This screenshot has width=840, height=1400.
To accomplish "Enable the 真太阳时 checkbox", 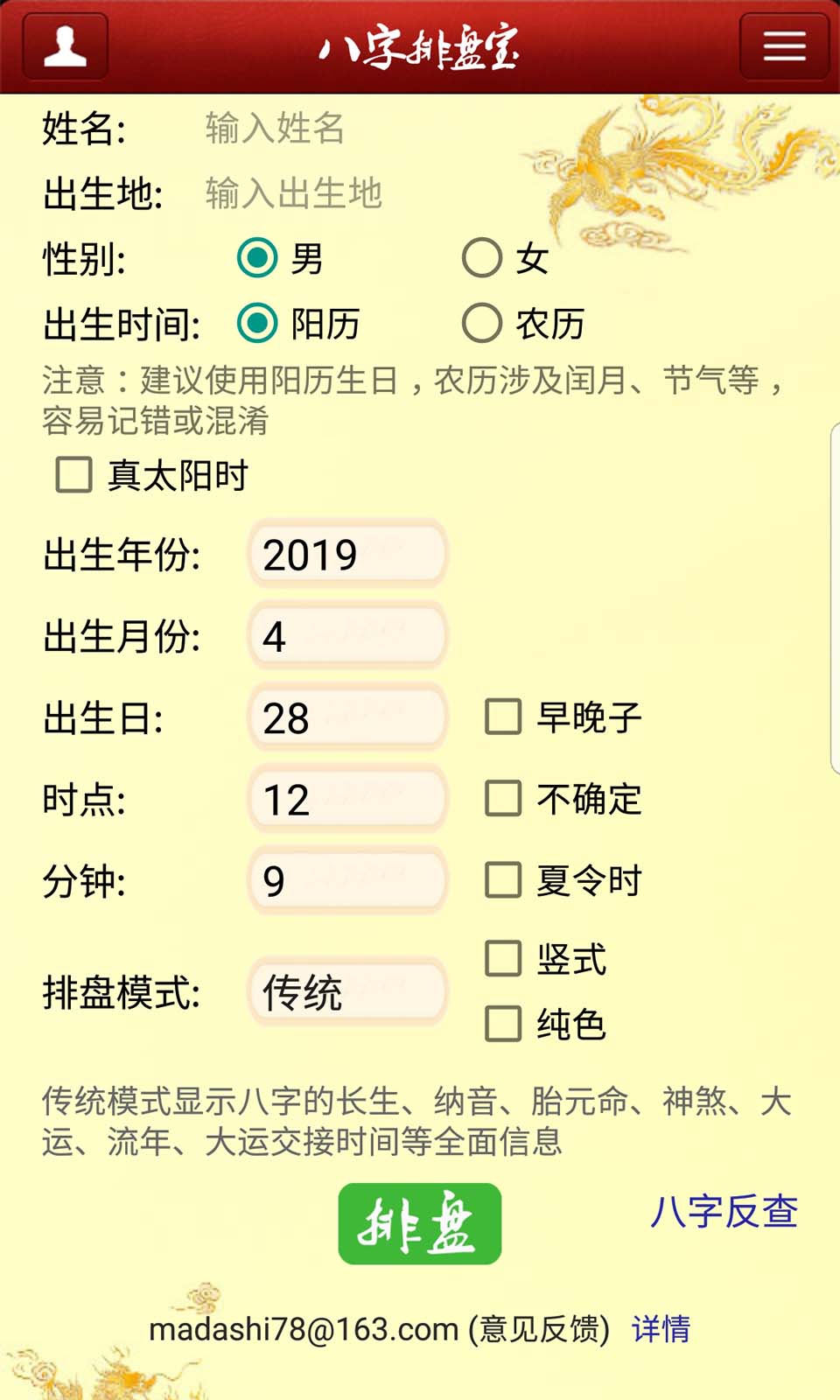I will [74, 475].
